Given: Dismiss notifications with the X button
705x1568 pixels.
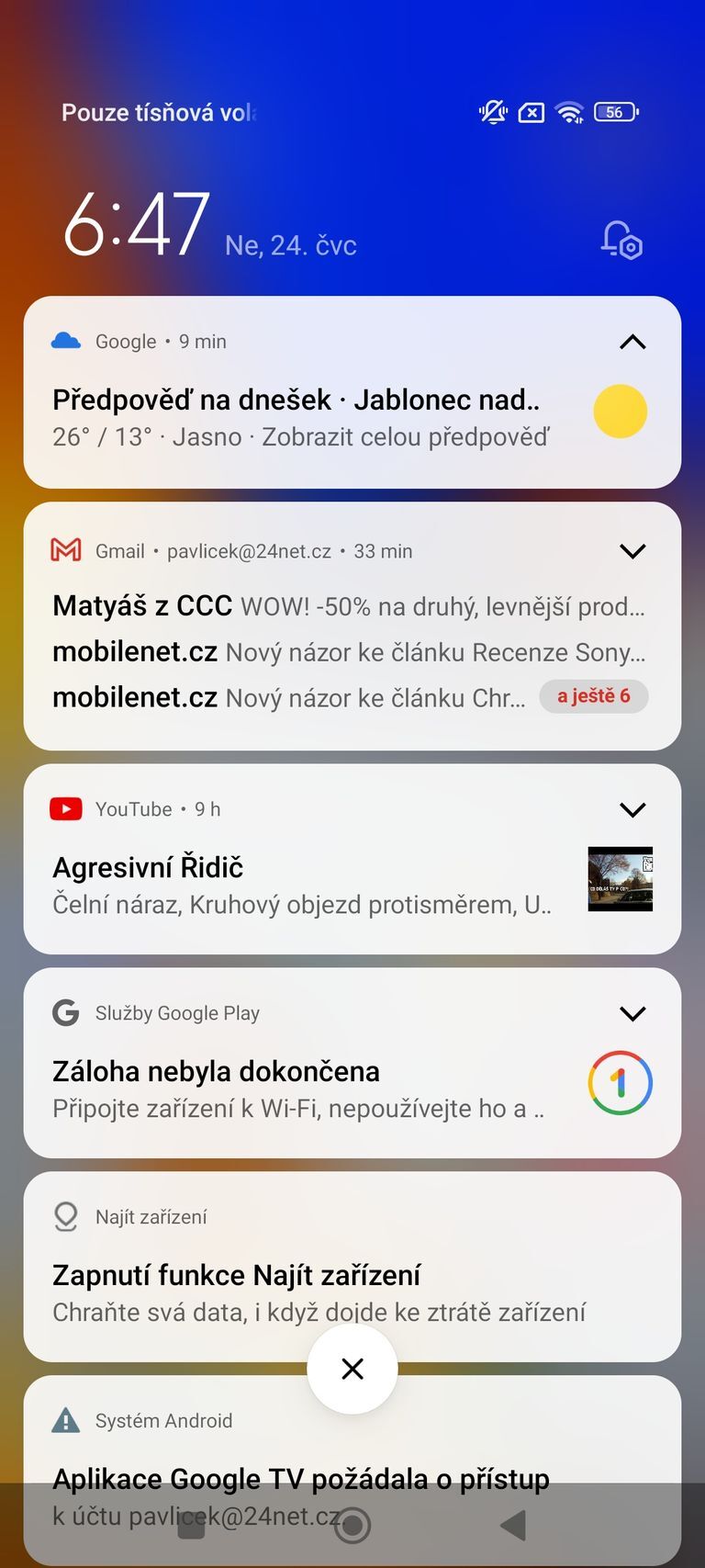Looking at the screenshot, I should [x=352, y=1368].
